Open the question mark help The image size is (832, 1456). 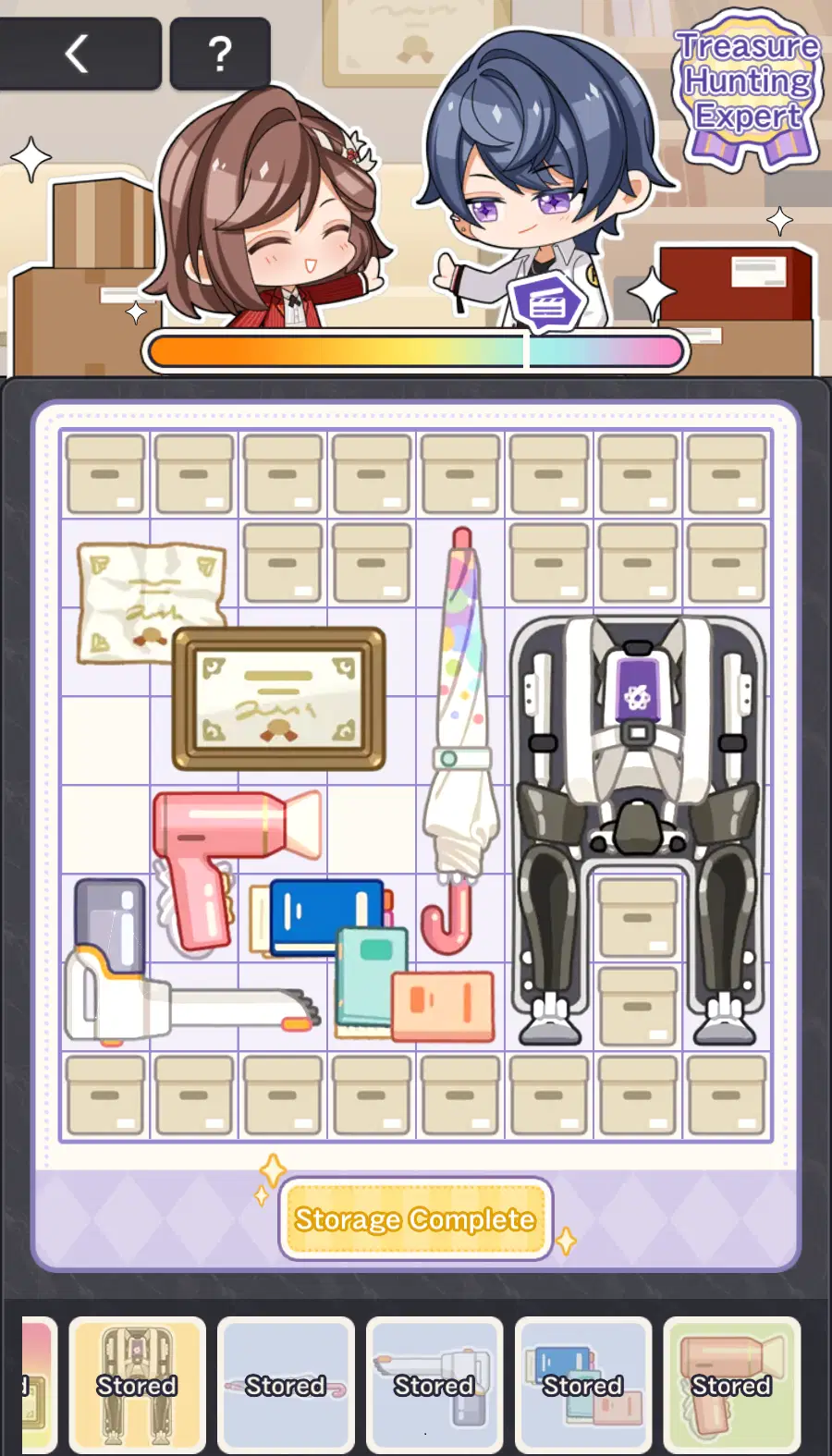coord(220,55)
